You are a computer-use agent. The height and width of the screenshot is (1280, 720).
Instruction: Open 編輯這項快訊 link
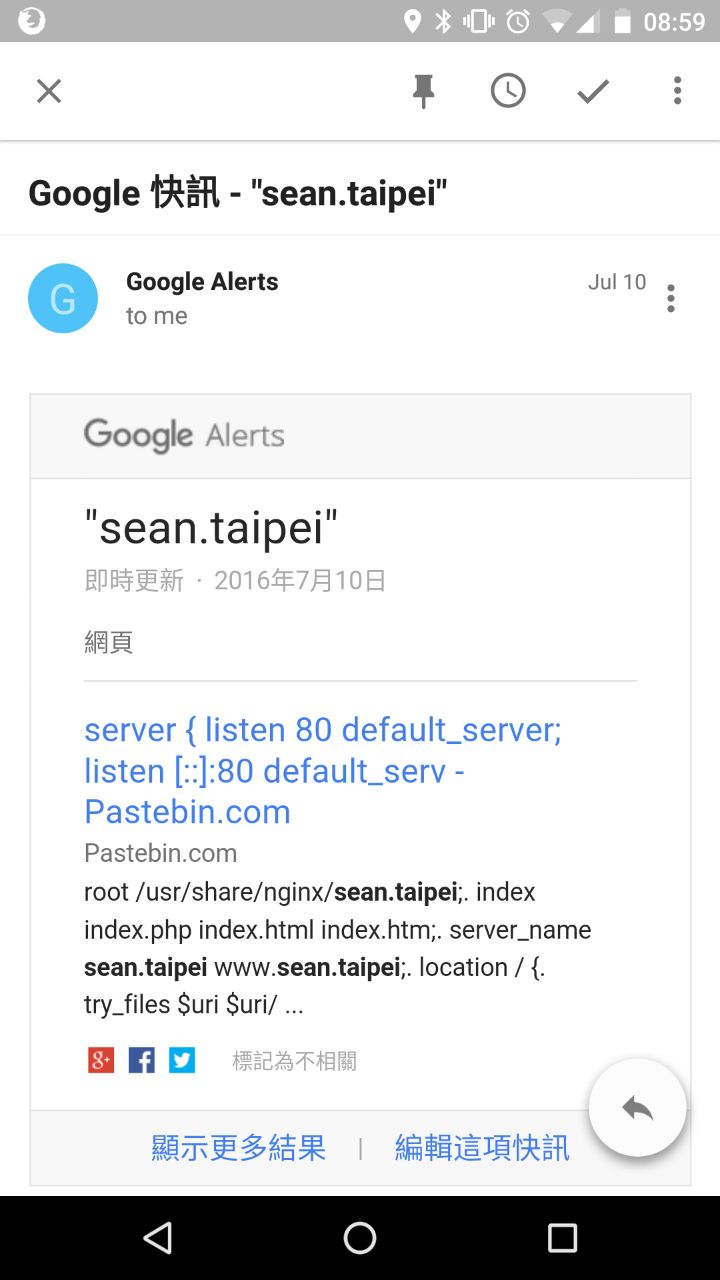point(482,1147)
